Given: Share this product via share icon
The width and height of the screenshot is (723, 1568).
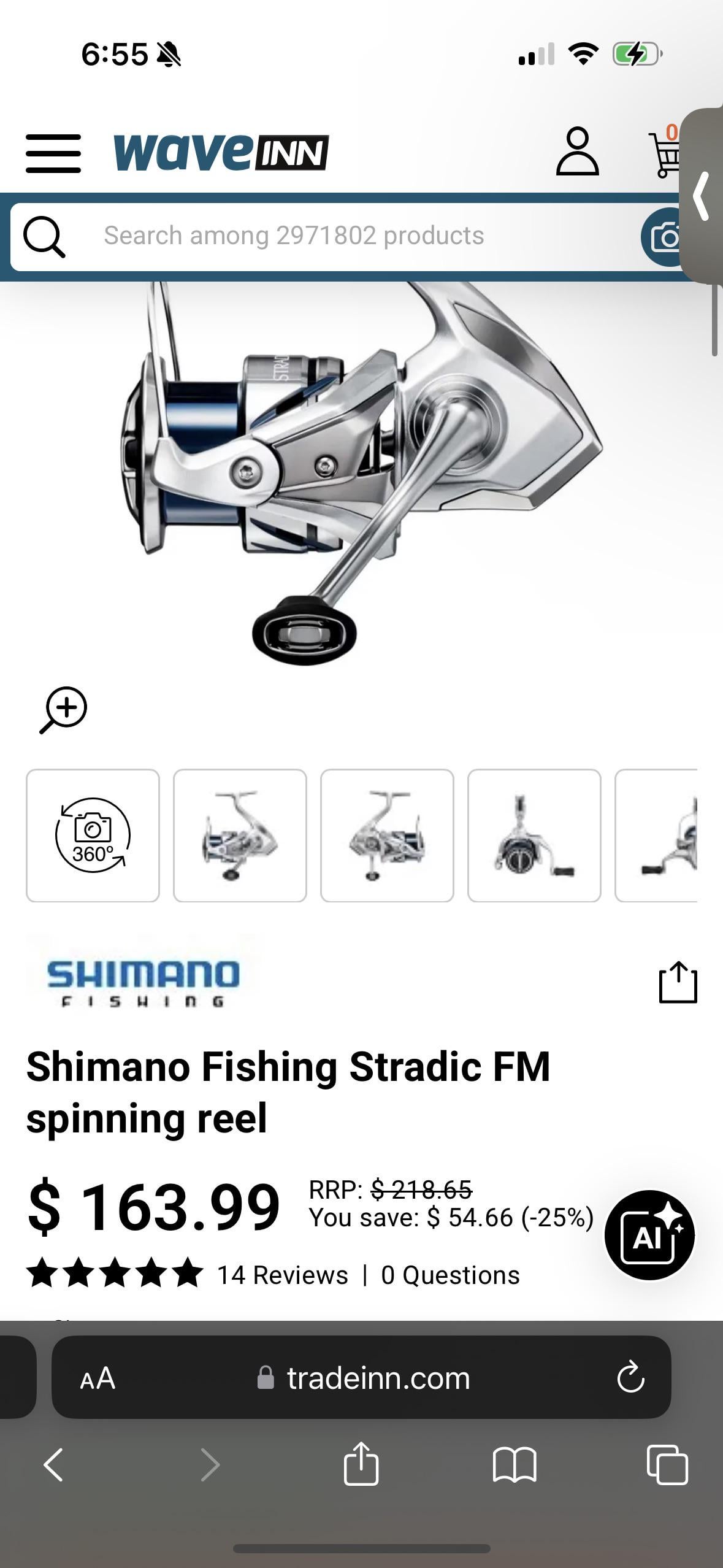Looking at the screenshot, I should 678,983.
